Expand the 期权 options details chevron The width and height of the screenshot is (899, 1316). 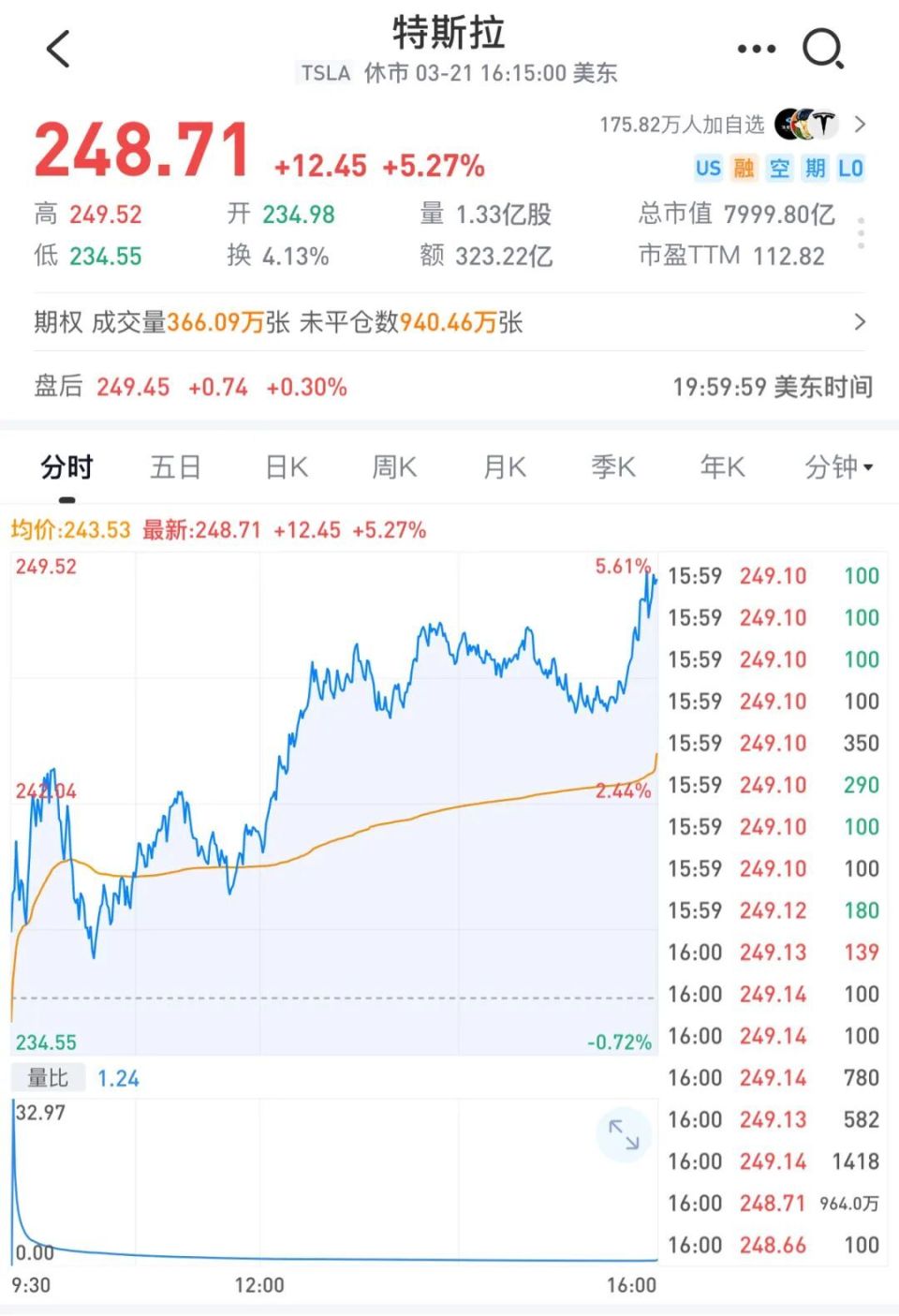(x=859, y=322)
